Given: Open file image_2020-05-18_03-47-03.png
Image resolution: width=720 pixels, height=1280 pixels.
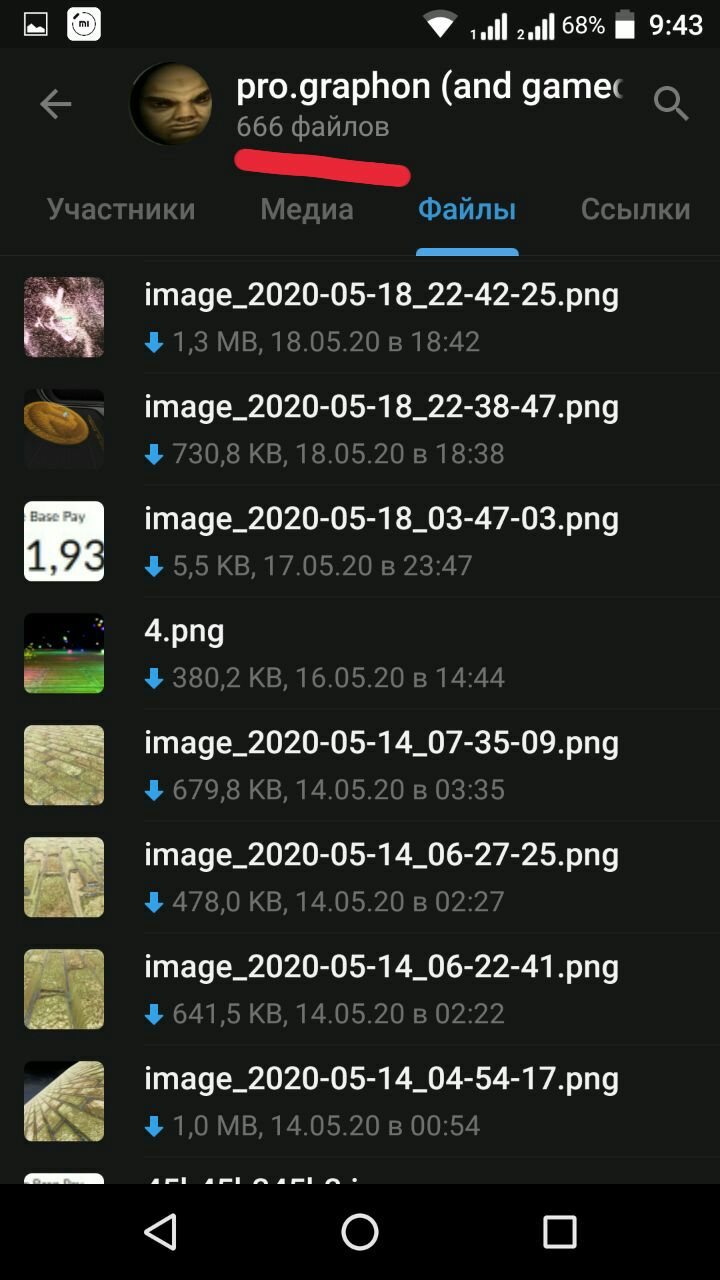Looking at the screenshot, I should coord(381,519).
